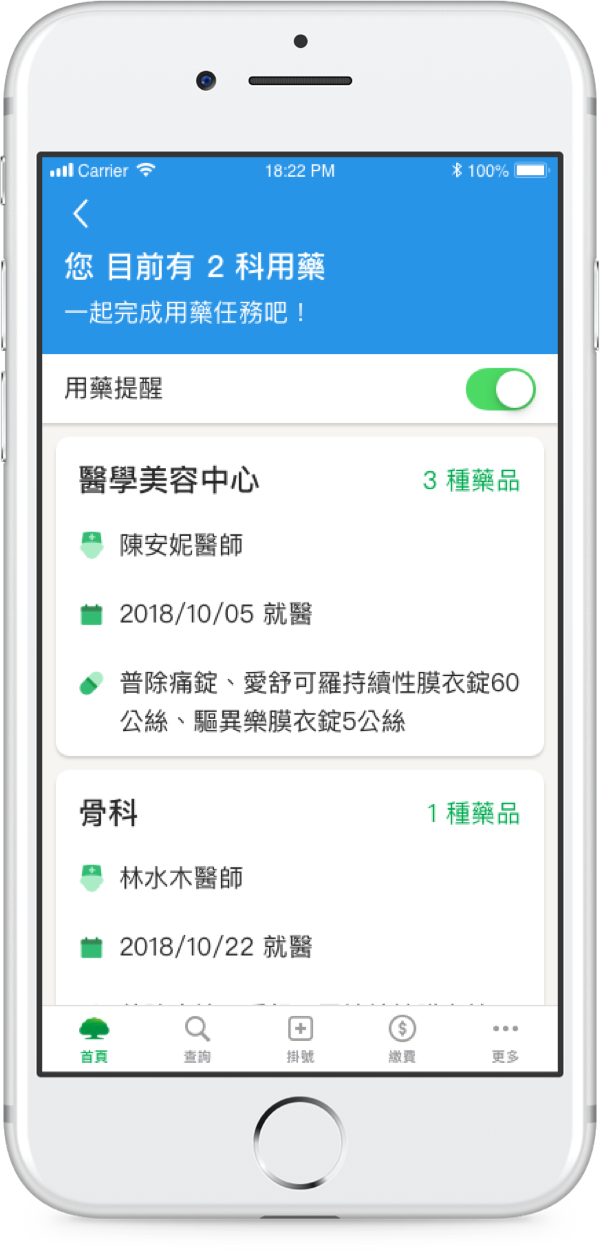The image size is (600, 1250).
Task: Toggle the 用藥提醒 switch
Action: (x=500, y=389)
